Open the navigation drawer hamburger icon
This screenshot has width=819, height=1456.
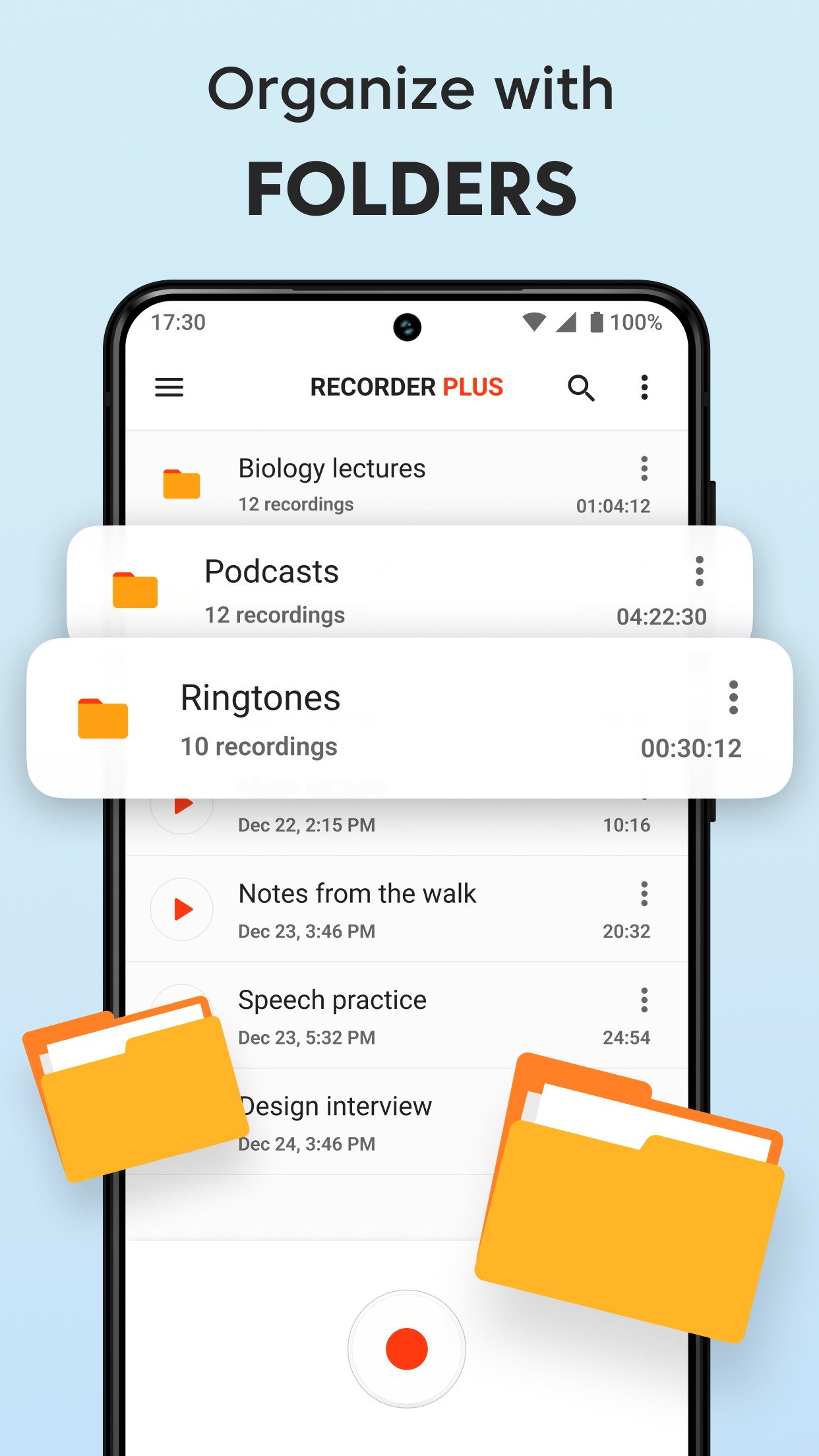[169, 388]
